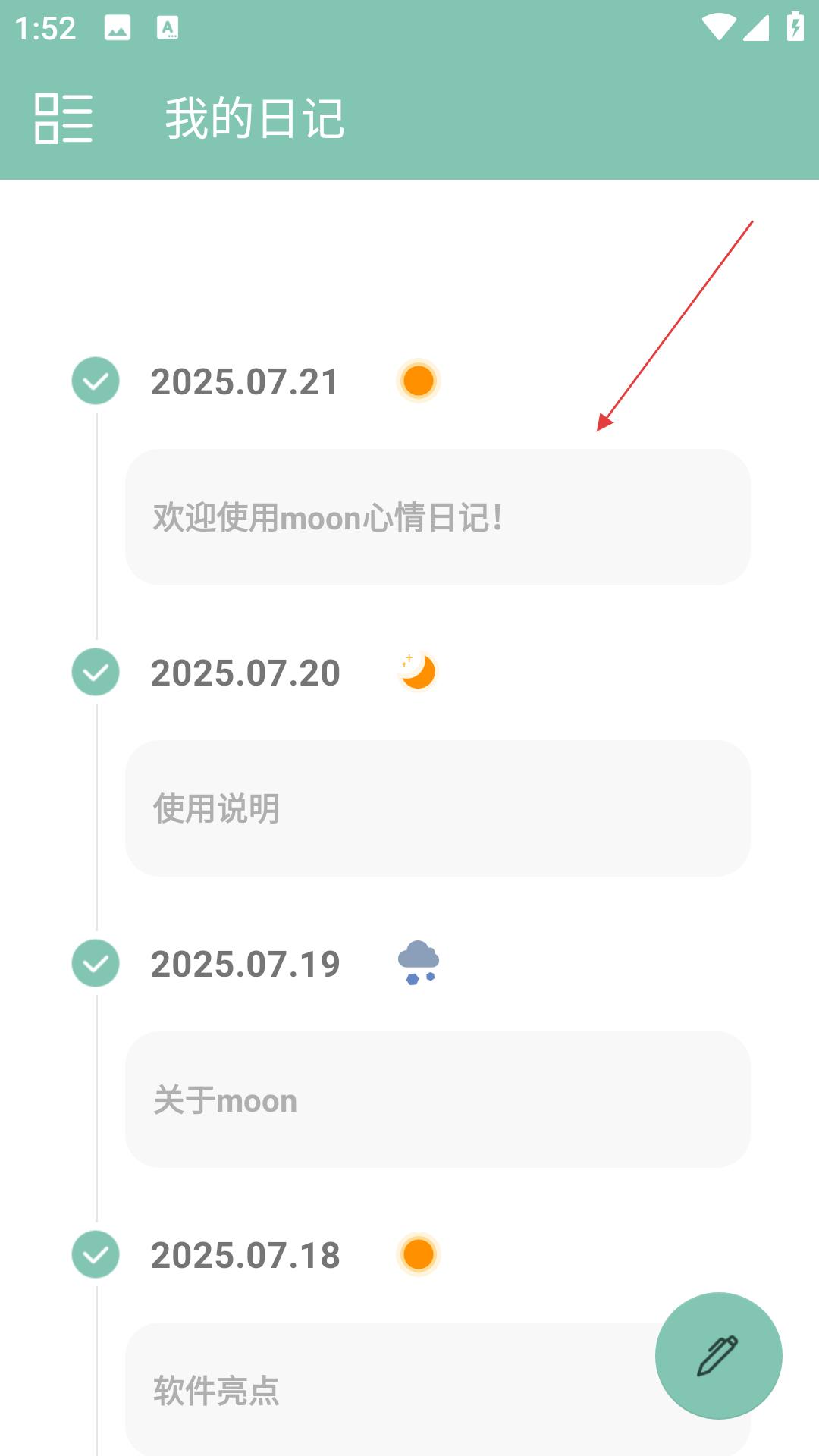Open the 使用说明 diary entry
Image resolution: width=819 pixels, height=1456 pixels.
coord(438,808)
